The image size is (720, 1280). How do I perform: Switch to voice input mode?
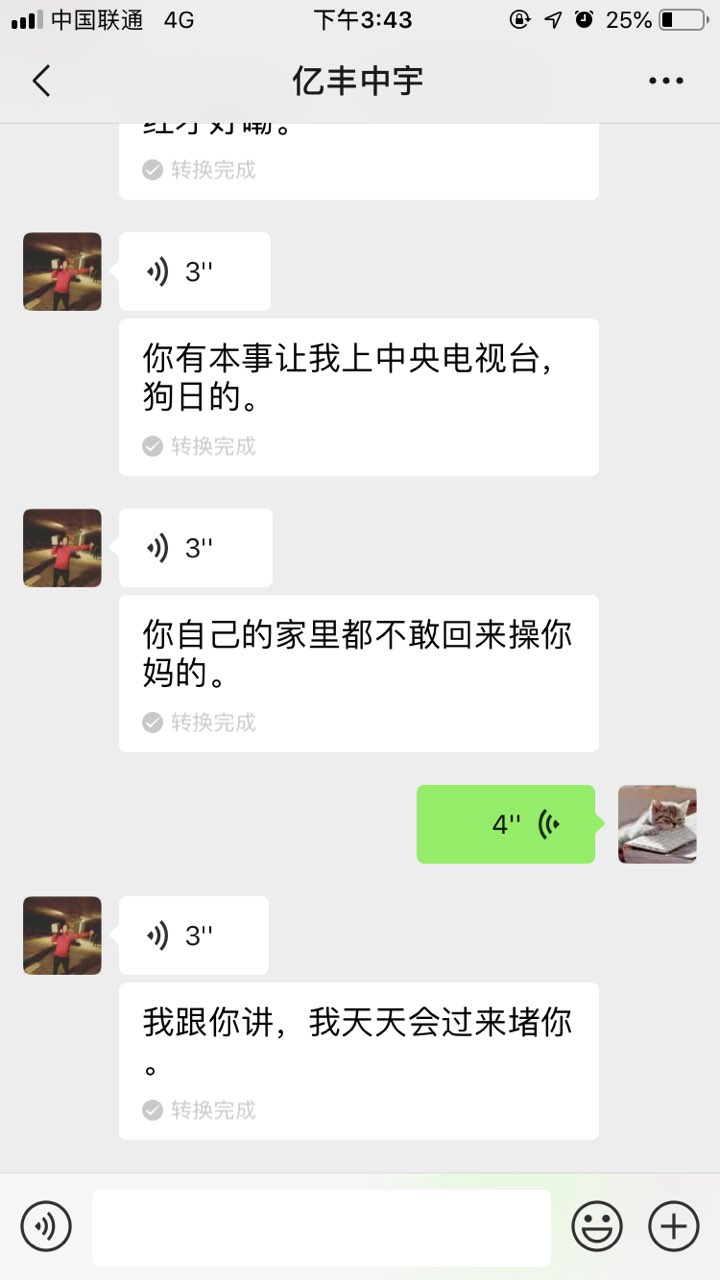coord(46,1226)
